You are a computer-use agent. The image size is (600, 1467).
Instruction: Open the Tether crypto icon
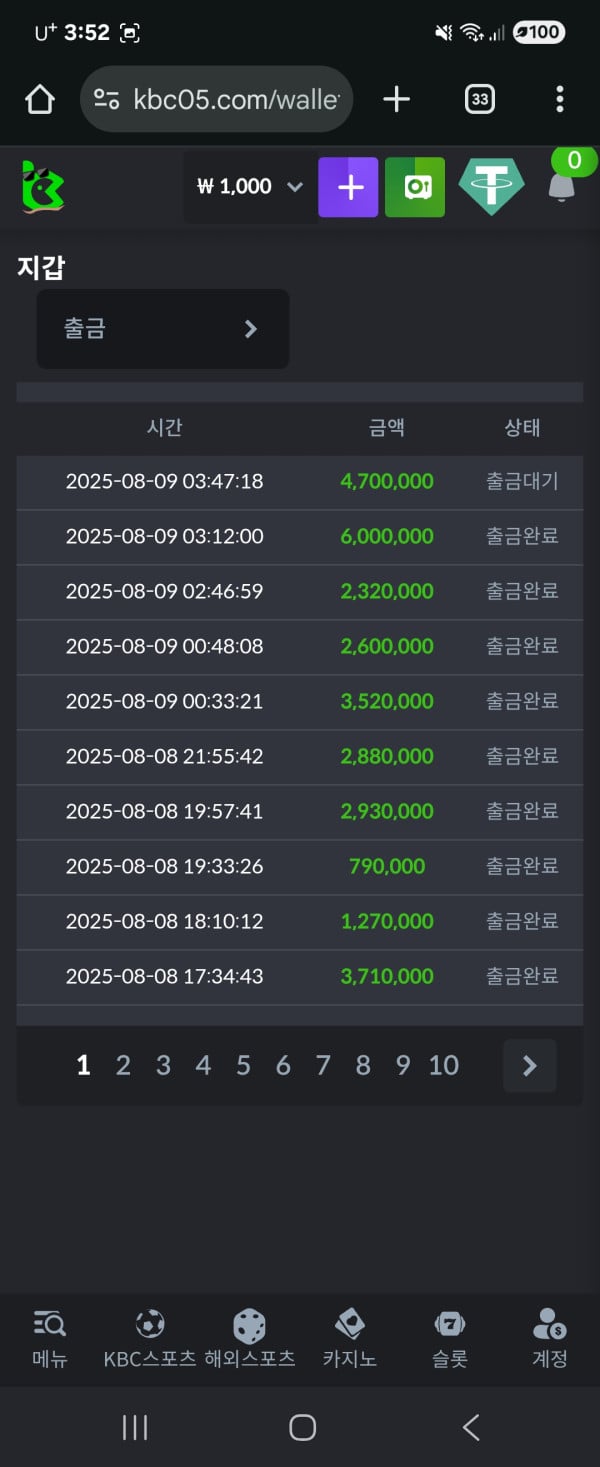(491, 187)
